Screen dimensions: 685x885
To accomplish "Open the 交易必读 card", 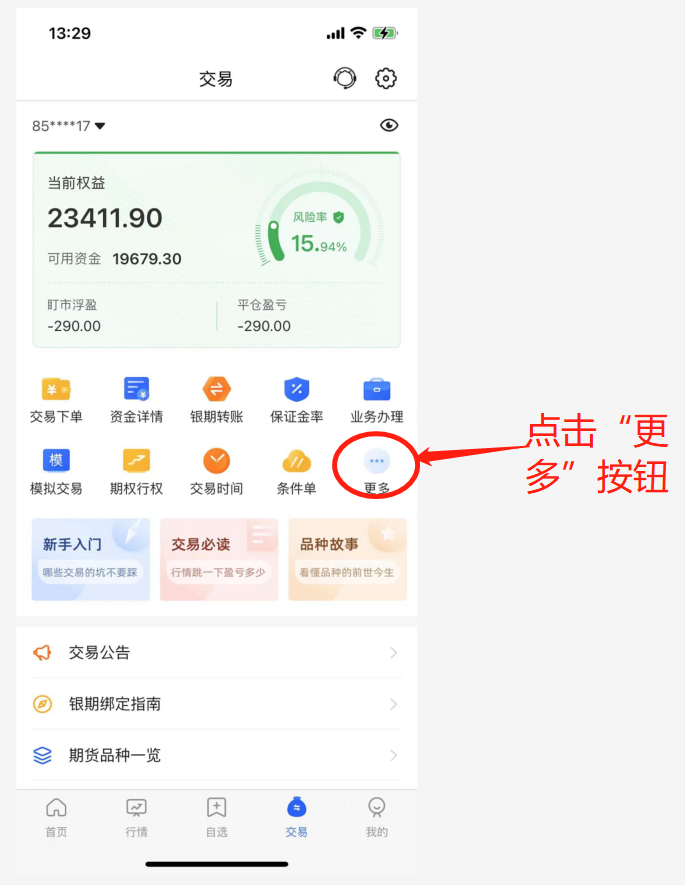I will tap(219, 559).
